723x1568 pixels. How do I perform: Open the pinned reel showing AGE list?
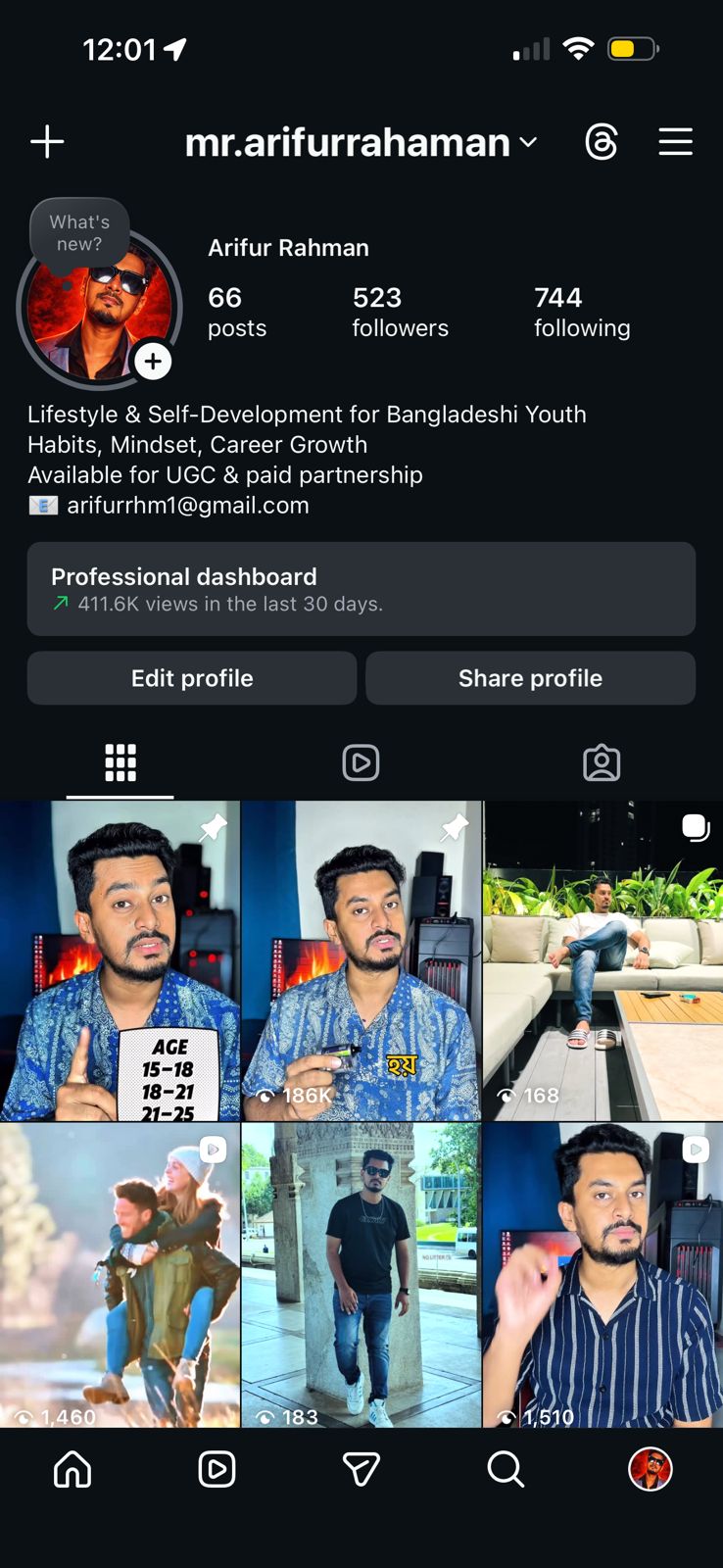pos(120,960)
